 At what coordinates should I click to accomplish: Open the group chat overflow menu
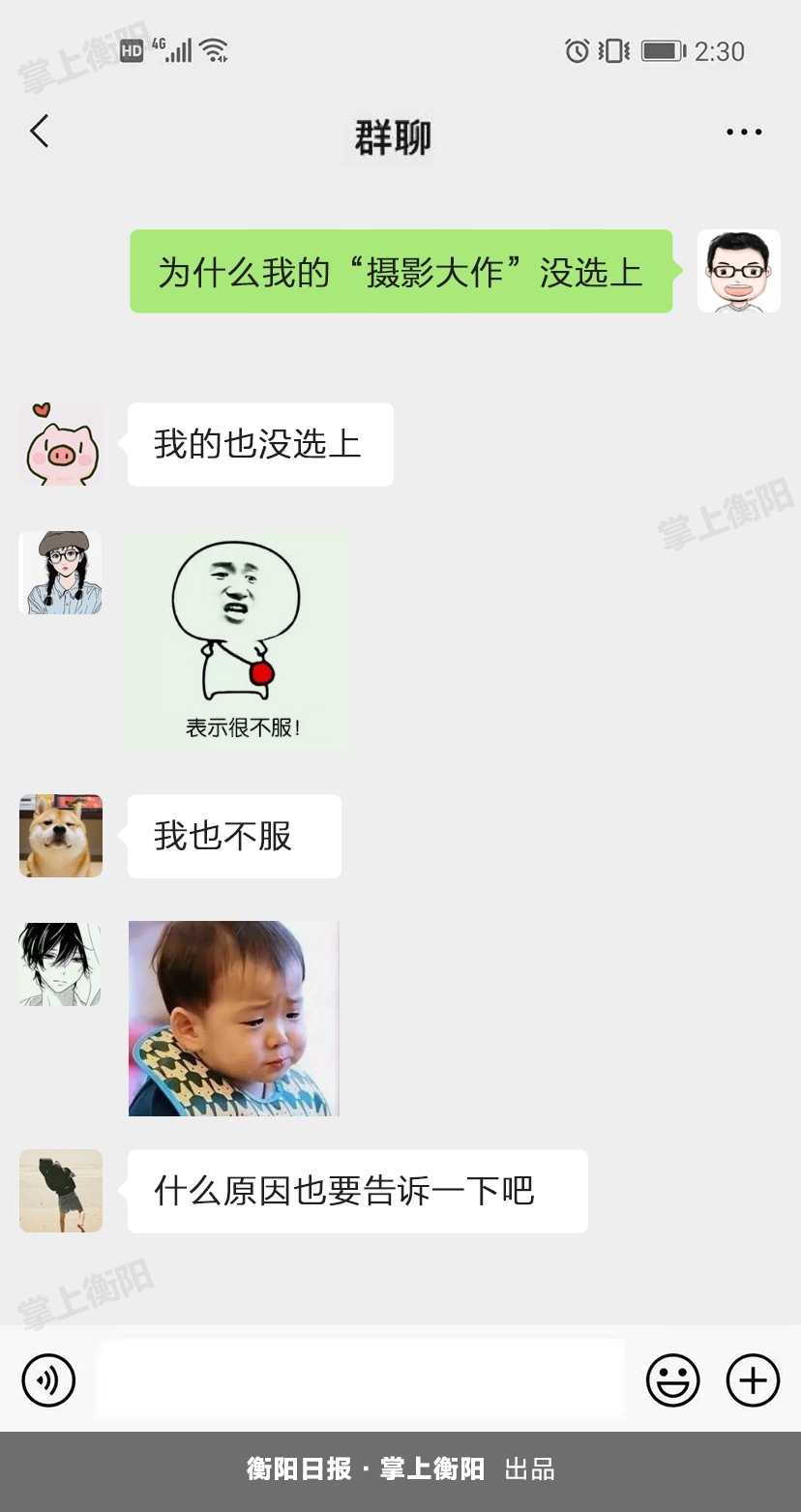point(744,133)
